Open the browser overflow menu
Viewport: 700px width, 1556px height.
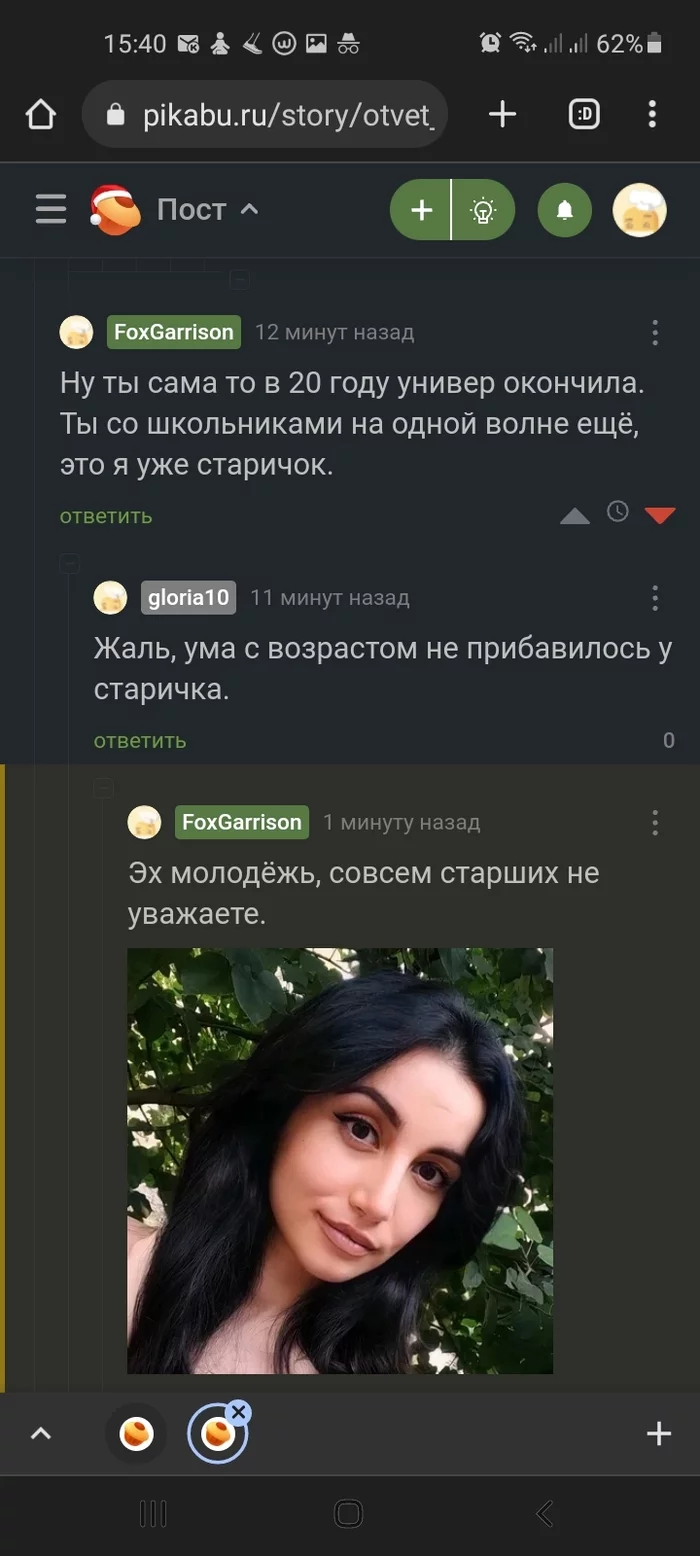652,115
